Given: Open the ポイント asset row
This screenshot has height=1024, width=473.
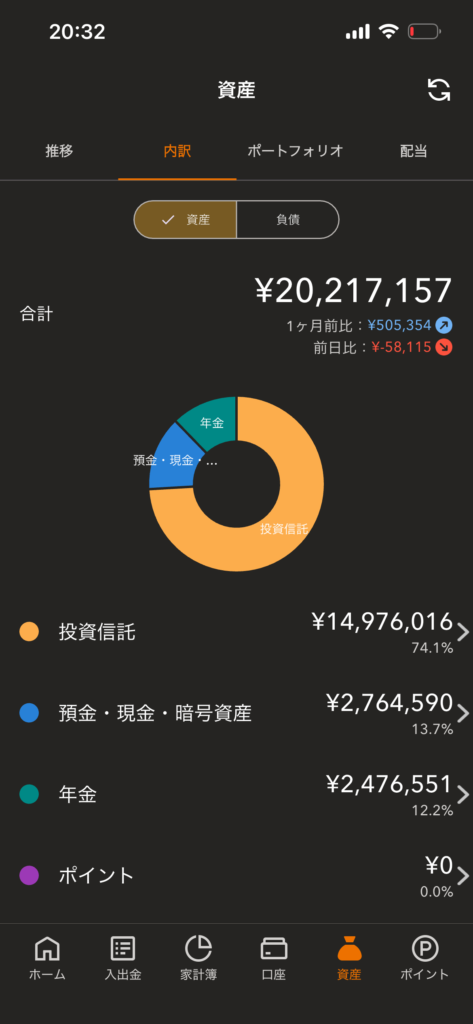Looking at the screenshot, I should (x=236, y=875).
